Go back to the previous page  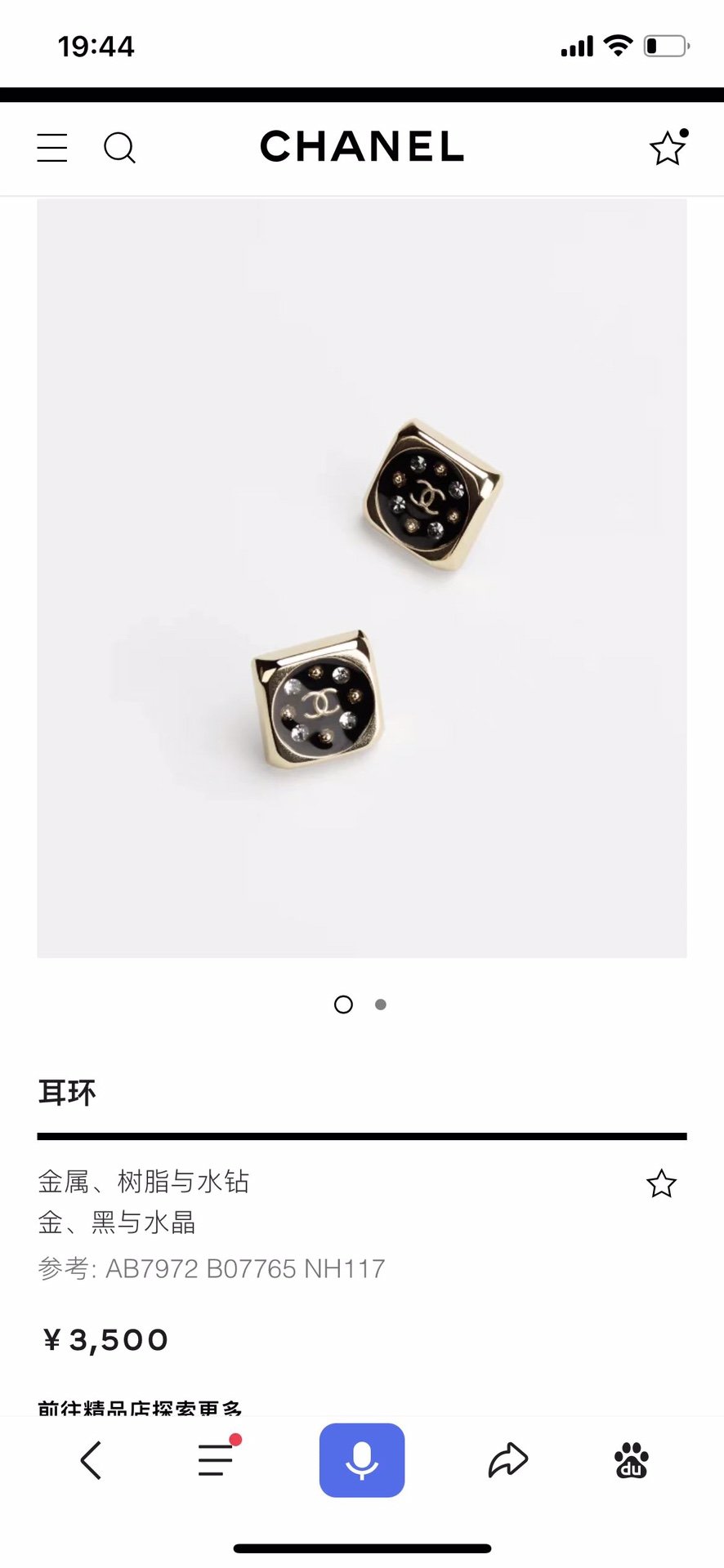click(x=91, y=1460)
